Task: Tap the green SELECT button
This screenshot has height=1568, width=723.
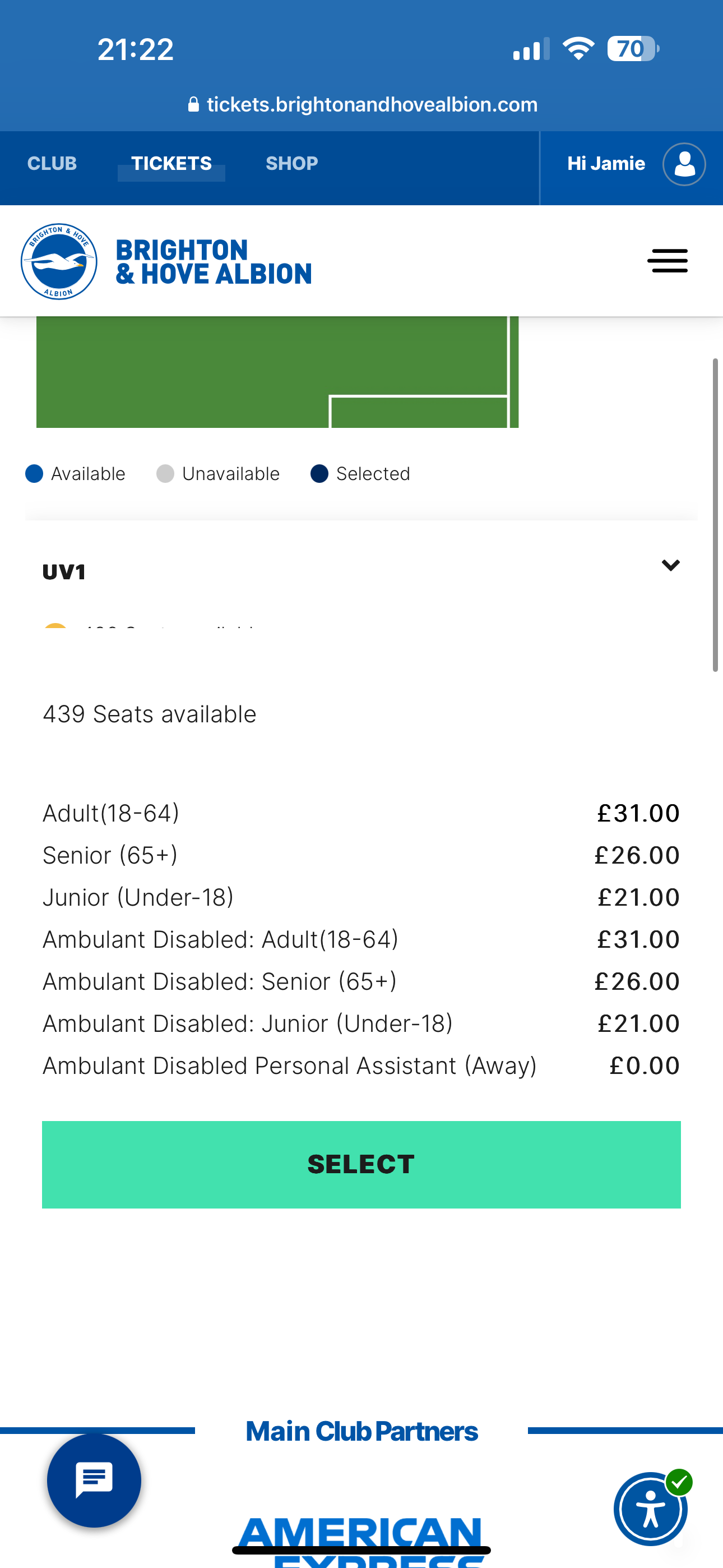Action: (361, 1164)
